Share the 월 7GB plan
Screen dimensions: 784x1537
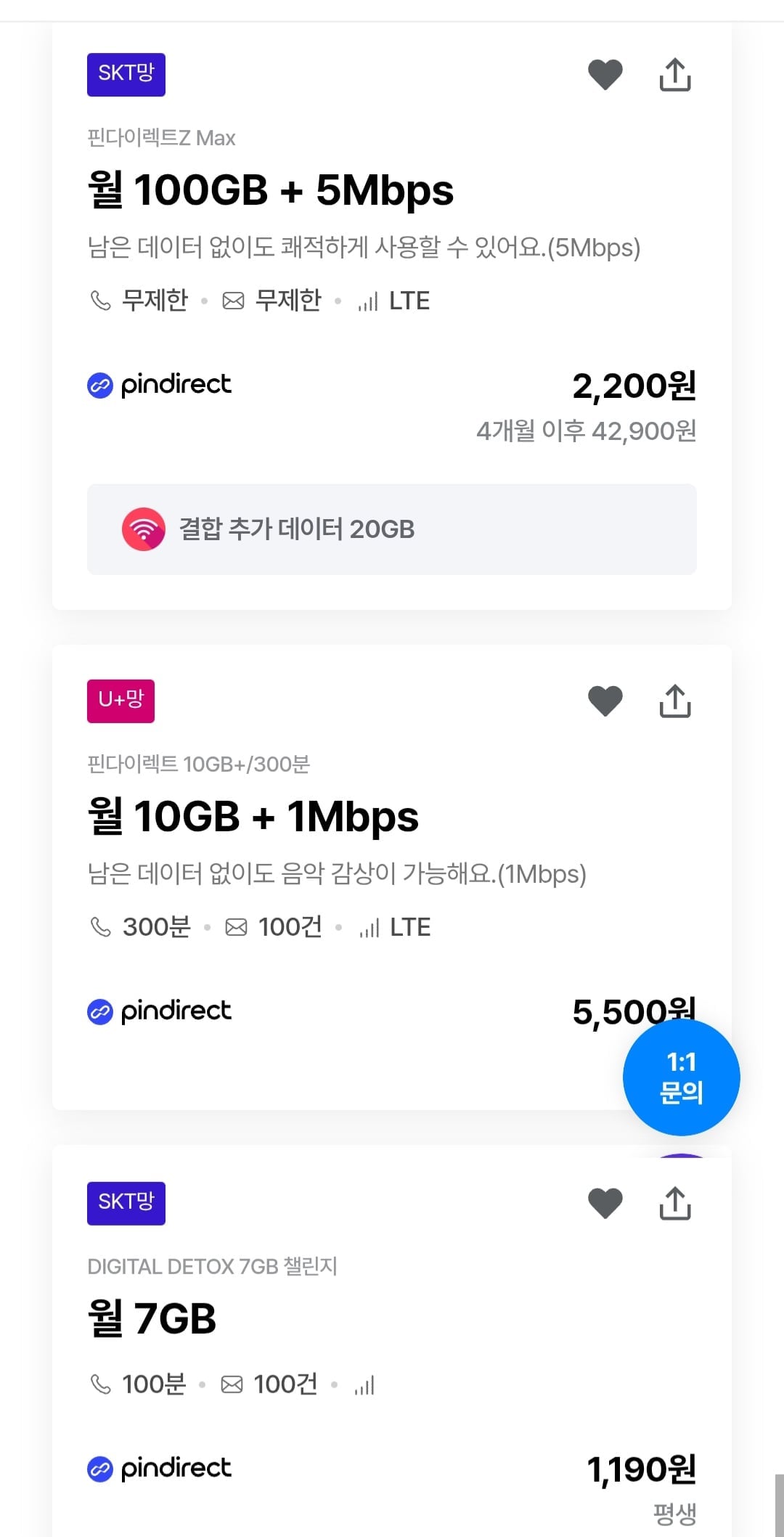click(x=676, y=1203)
